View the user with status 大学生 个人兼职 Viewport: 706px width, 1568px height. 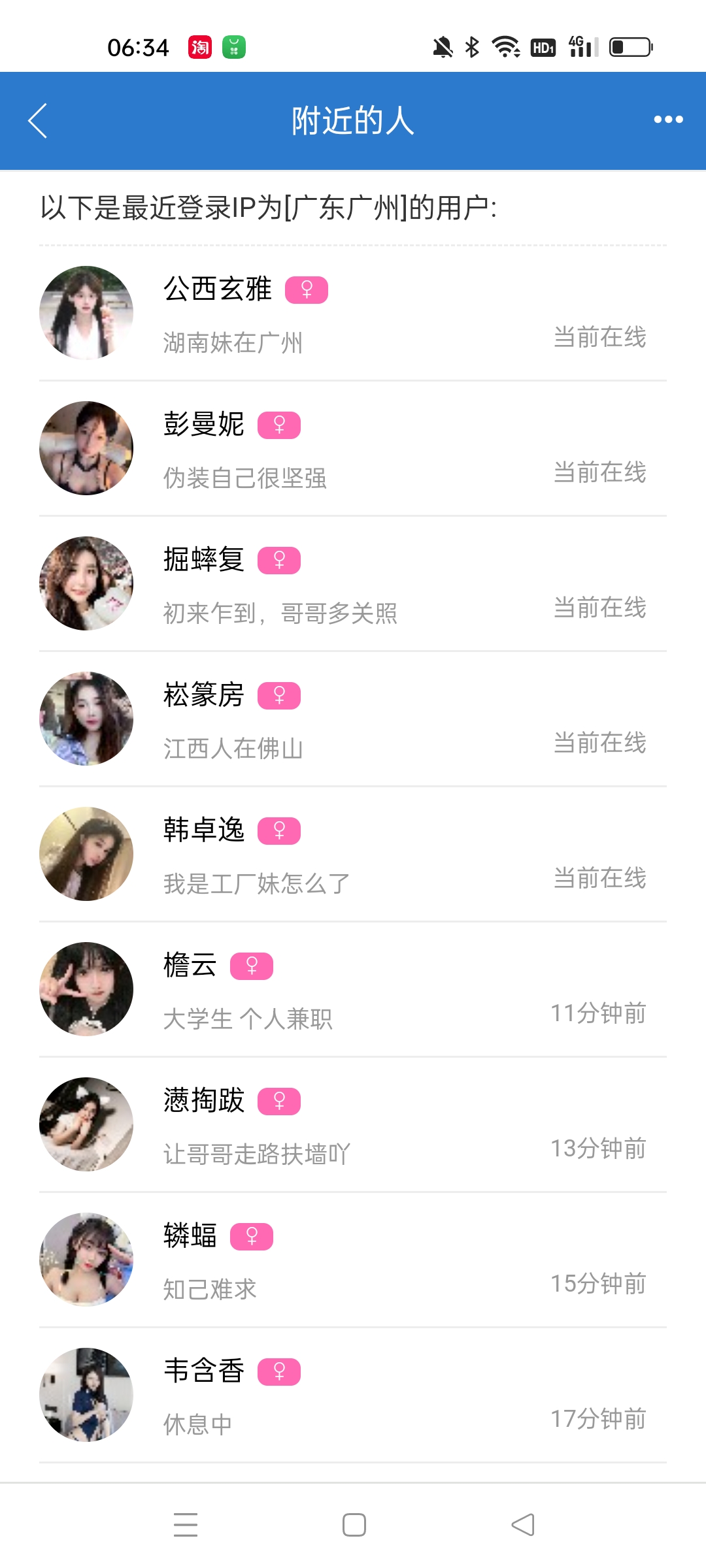click(353, 990)
